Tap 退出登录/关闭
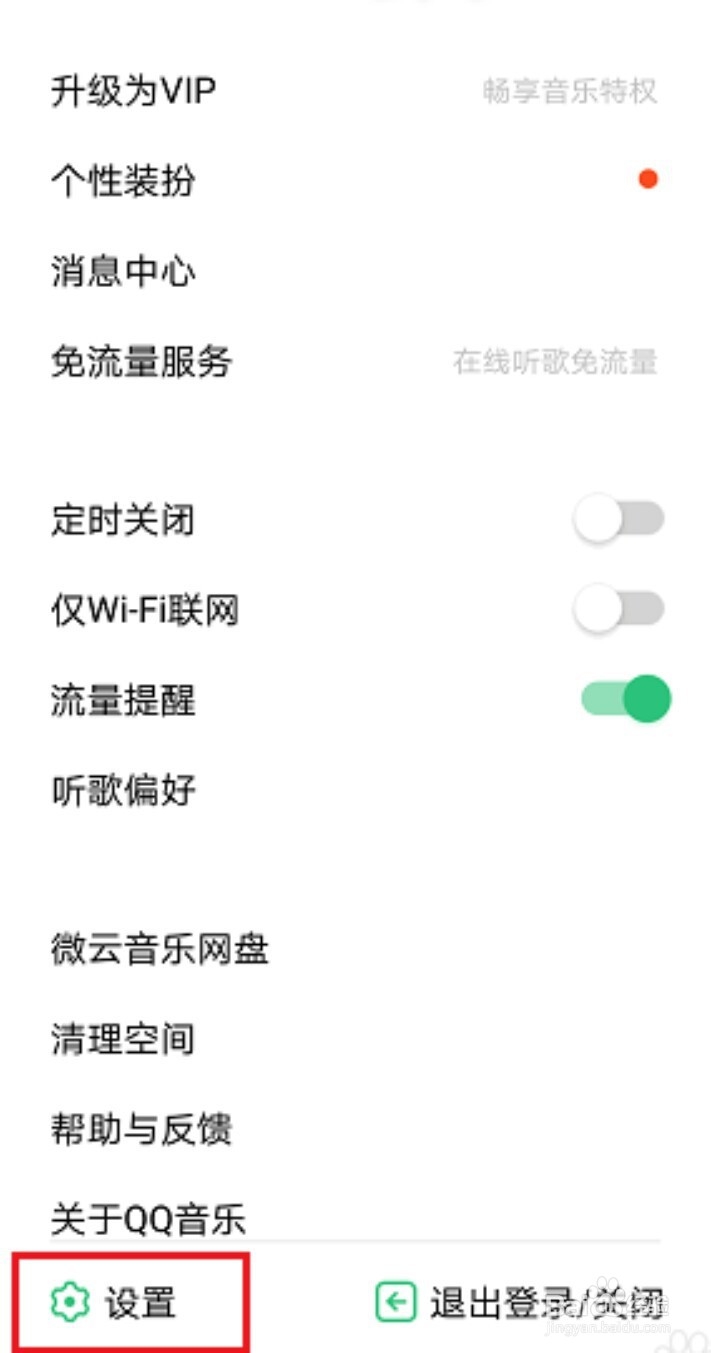 [519, 1303]
